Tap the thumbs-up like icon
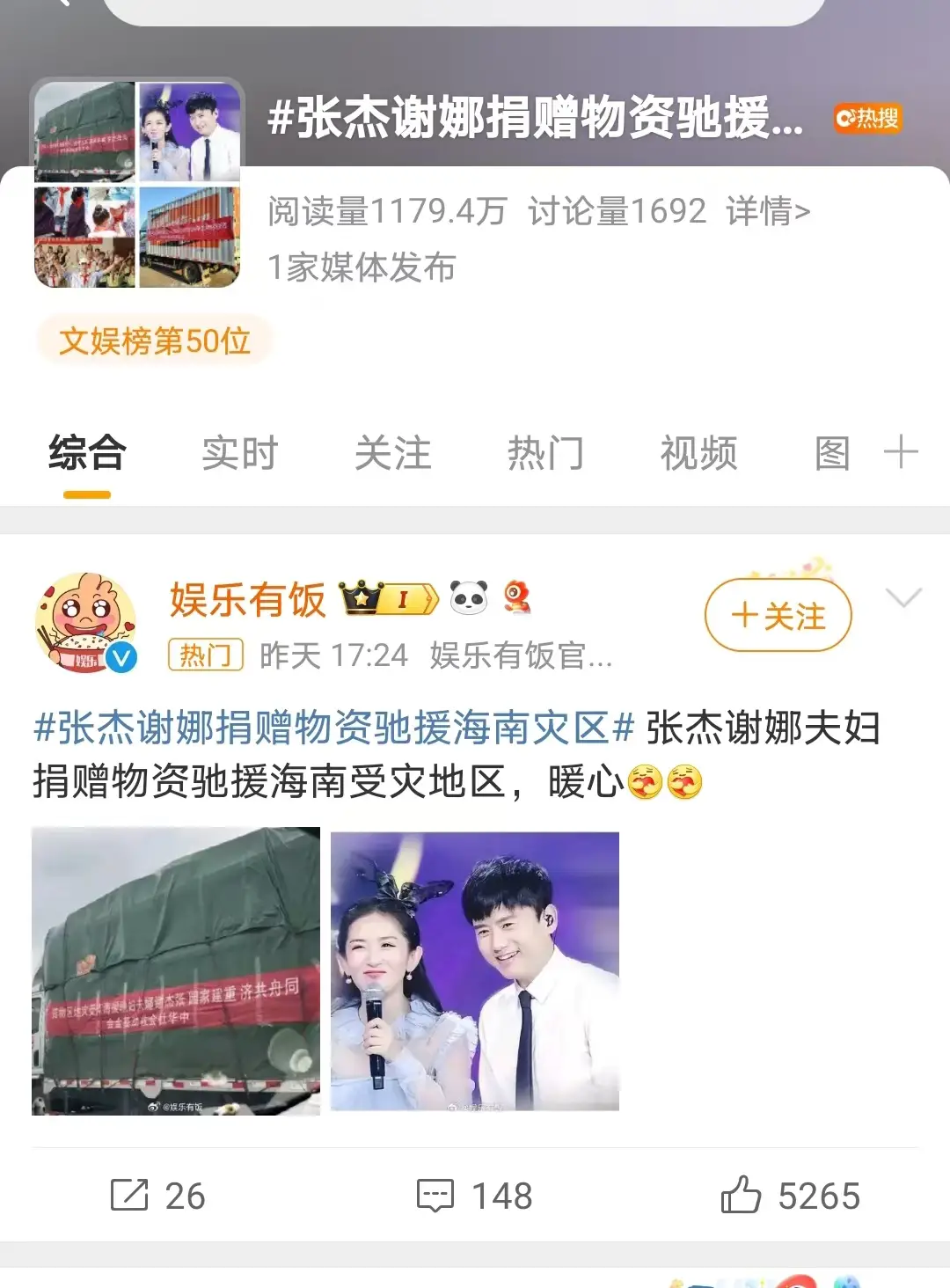The image size is (950, 1288). (x=743, y=1196)
